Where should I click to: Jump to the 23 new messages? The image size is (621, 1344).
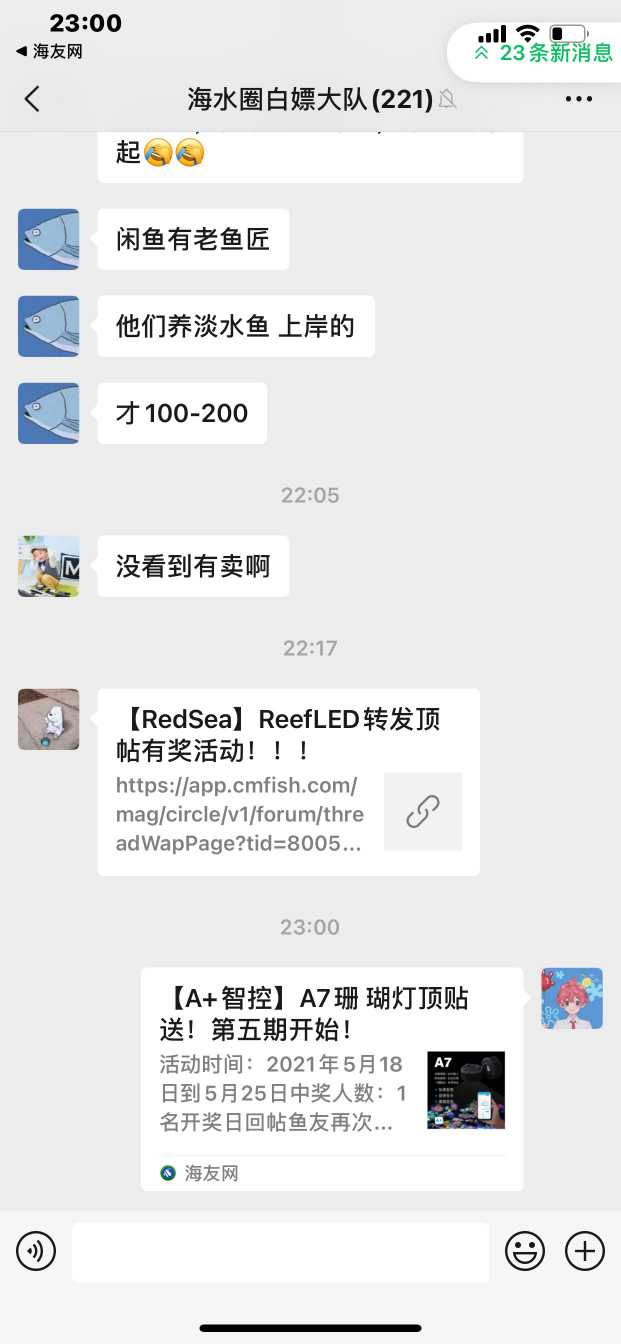point(543,53)
